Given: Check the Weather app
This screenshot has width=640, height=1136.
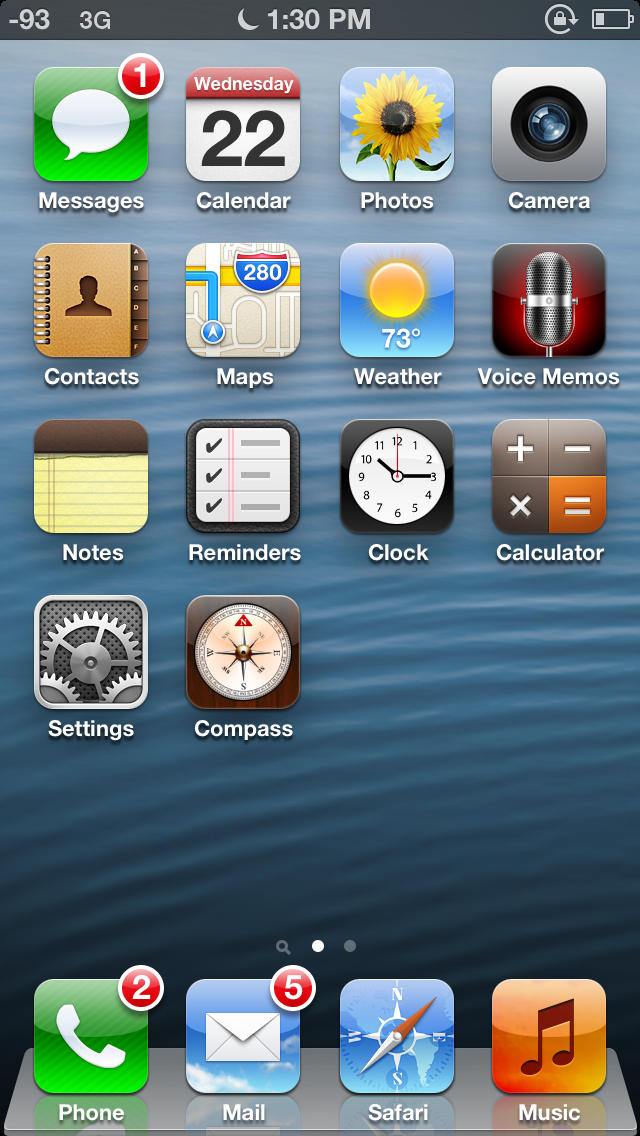Looking at the screenshot, I should [x=396, y=300].
